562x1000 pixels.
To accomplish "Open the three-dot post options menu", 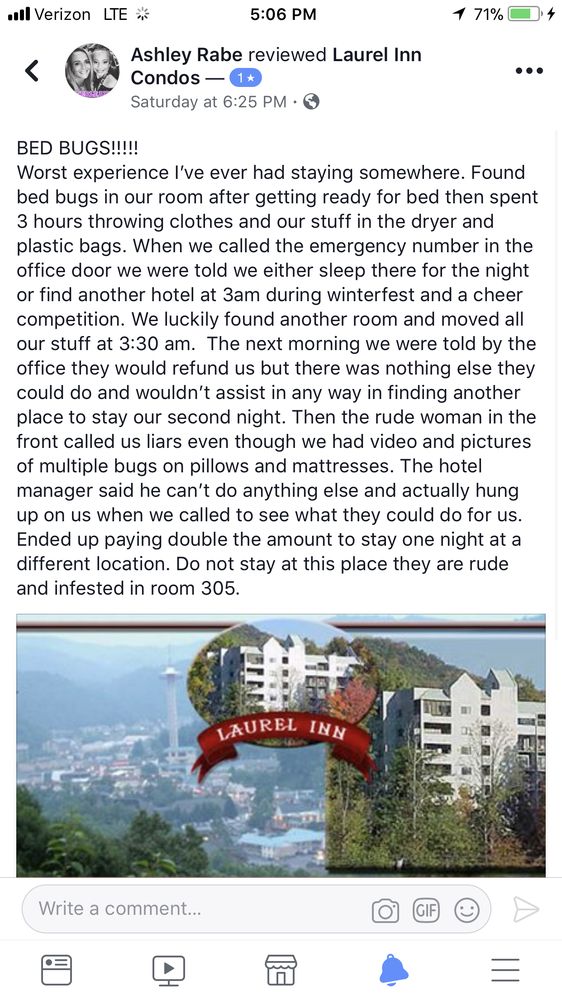I will click(529, 70).
